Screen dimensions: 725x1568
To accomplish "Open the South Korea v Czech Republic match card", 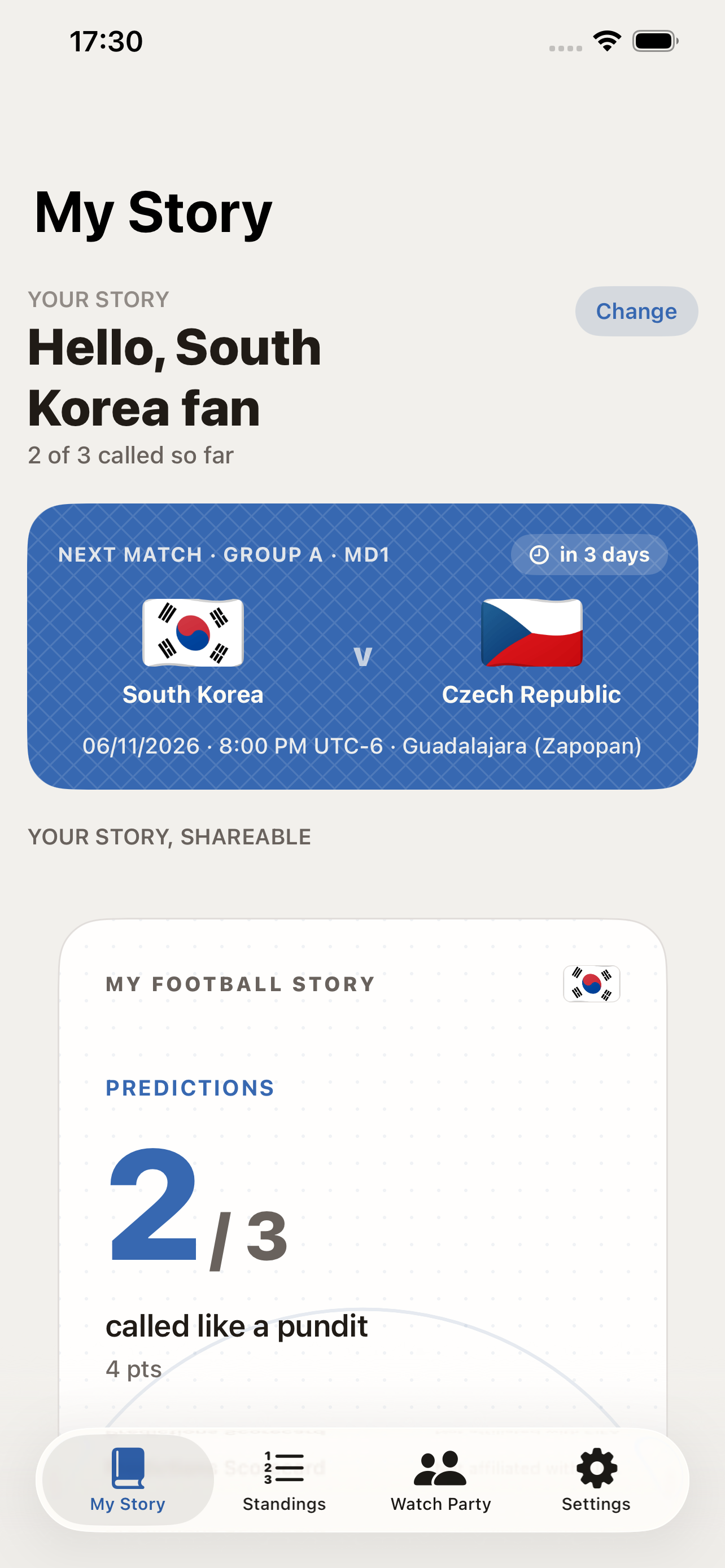I will tap(362, 646).
